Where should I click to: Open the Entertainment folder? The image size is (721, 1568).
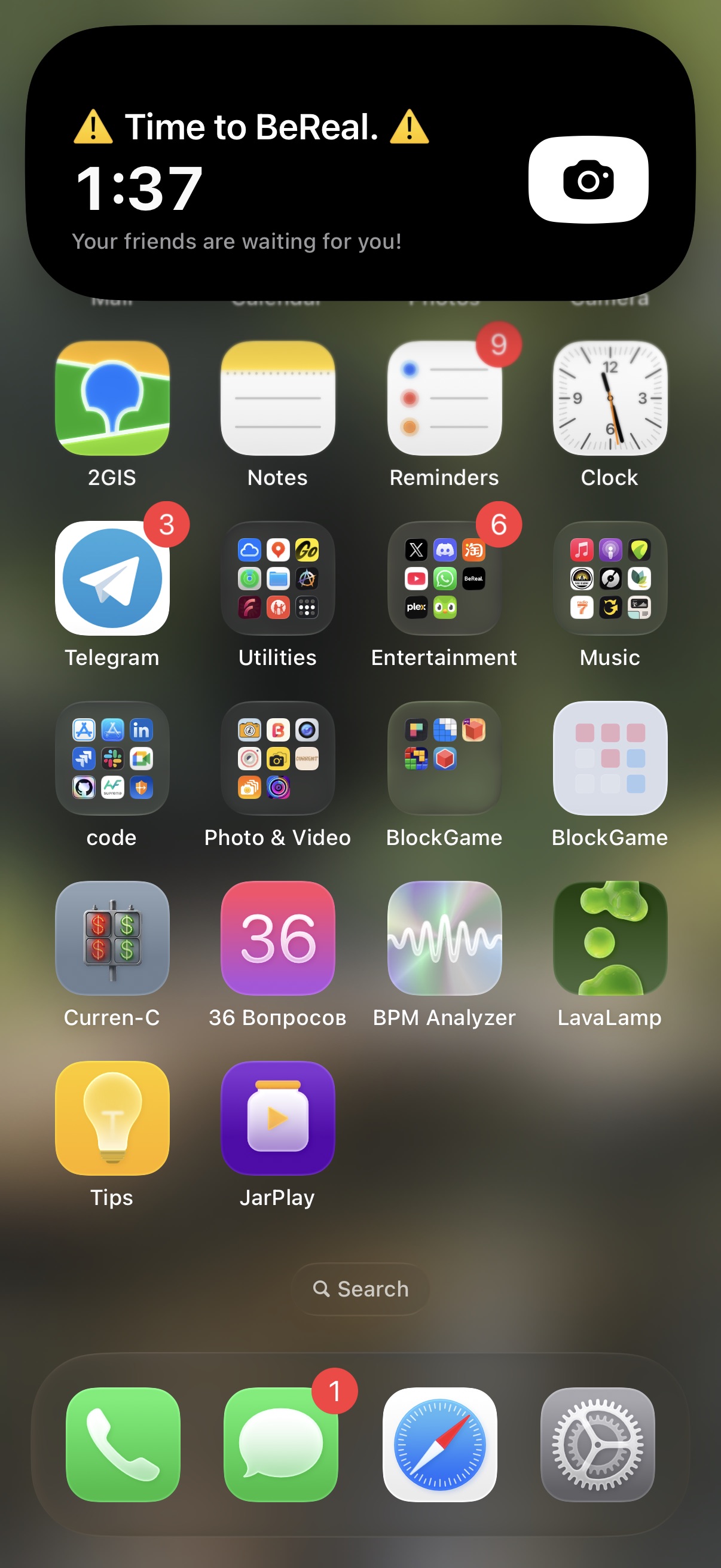(444, 578)
